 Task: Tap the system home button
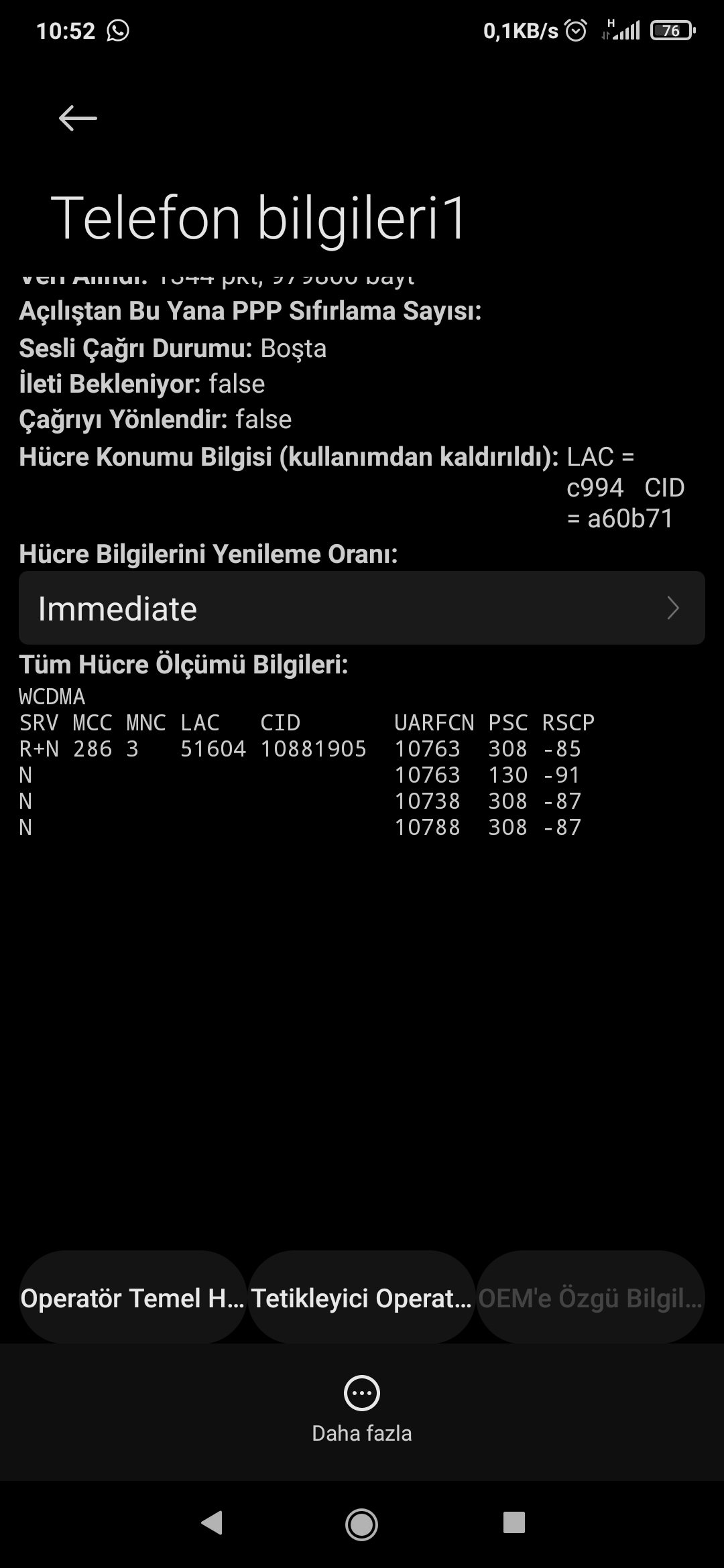click(361, 1524)
